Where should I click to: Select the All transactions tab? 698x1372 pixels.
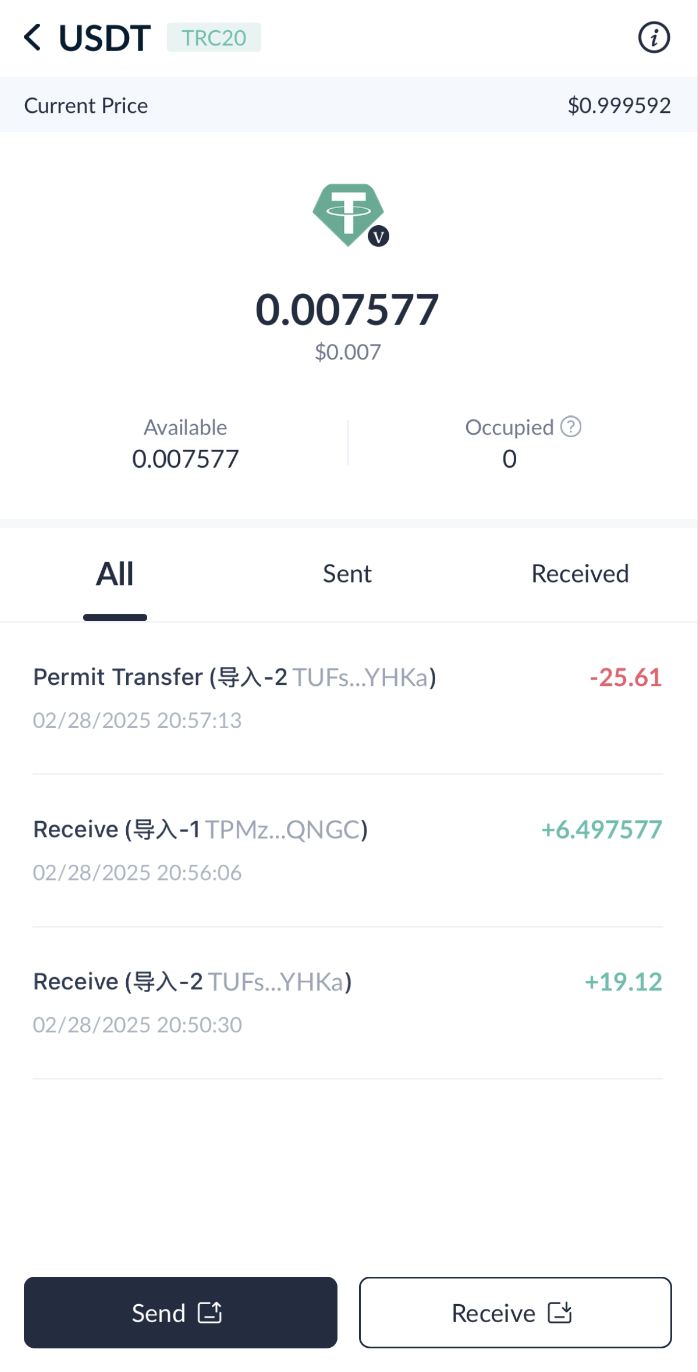tap(115, 574)
